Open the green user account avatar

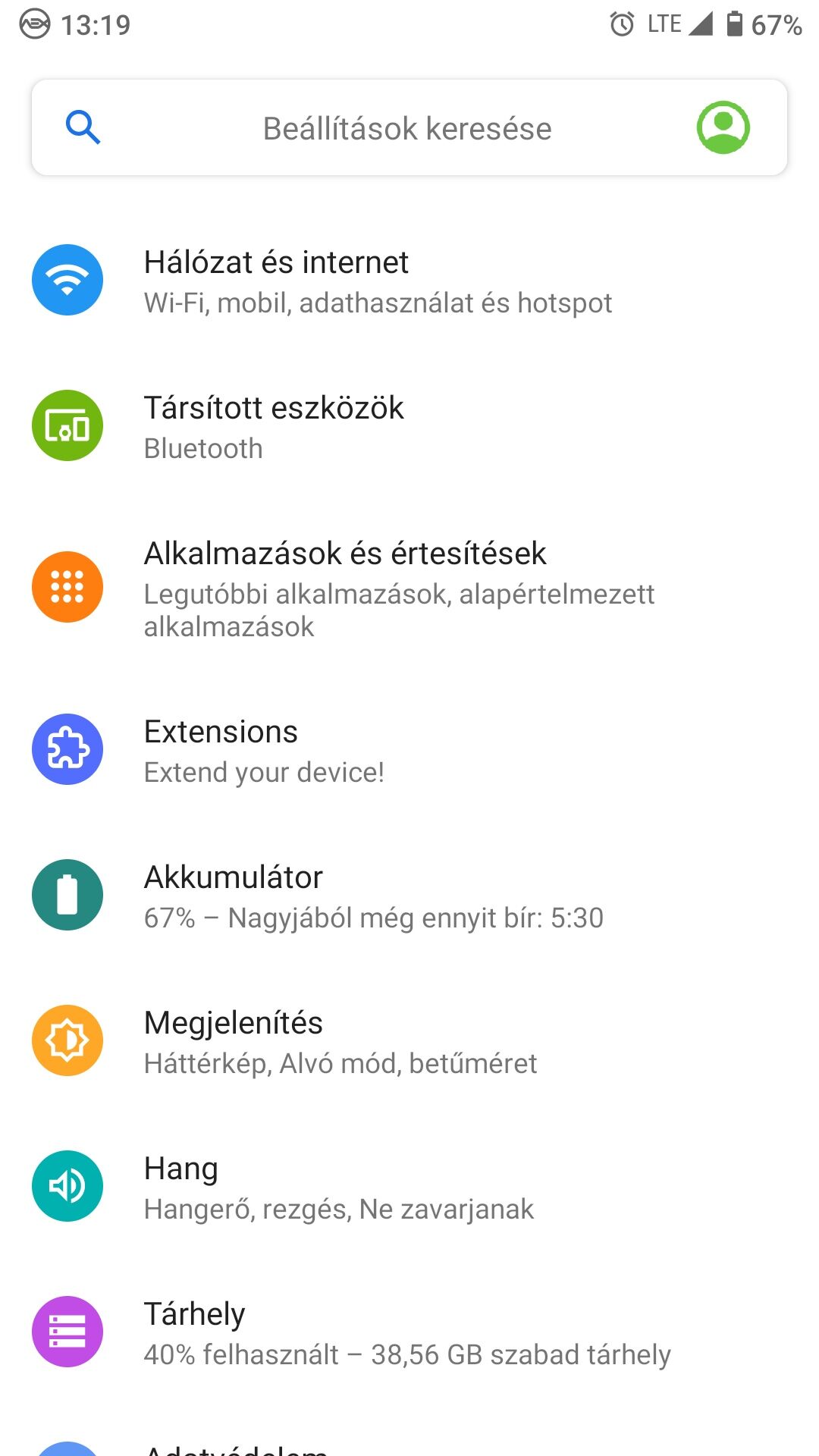pyautogui.click(x=723, y=127)
